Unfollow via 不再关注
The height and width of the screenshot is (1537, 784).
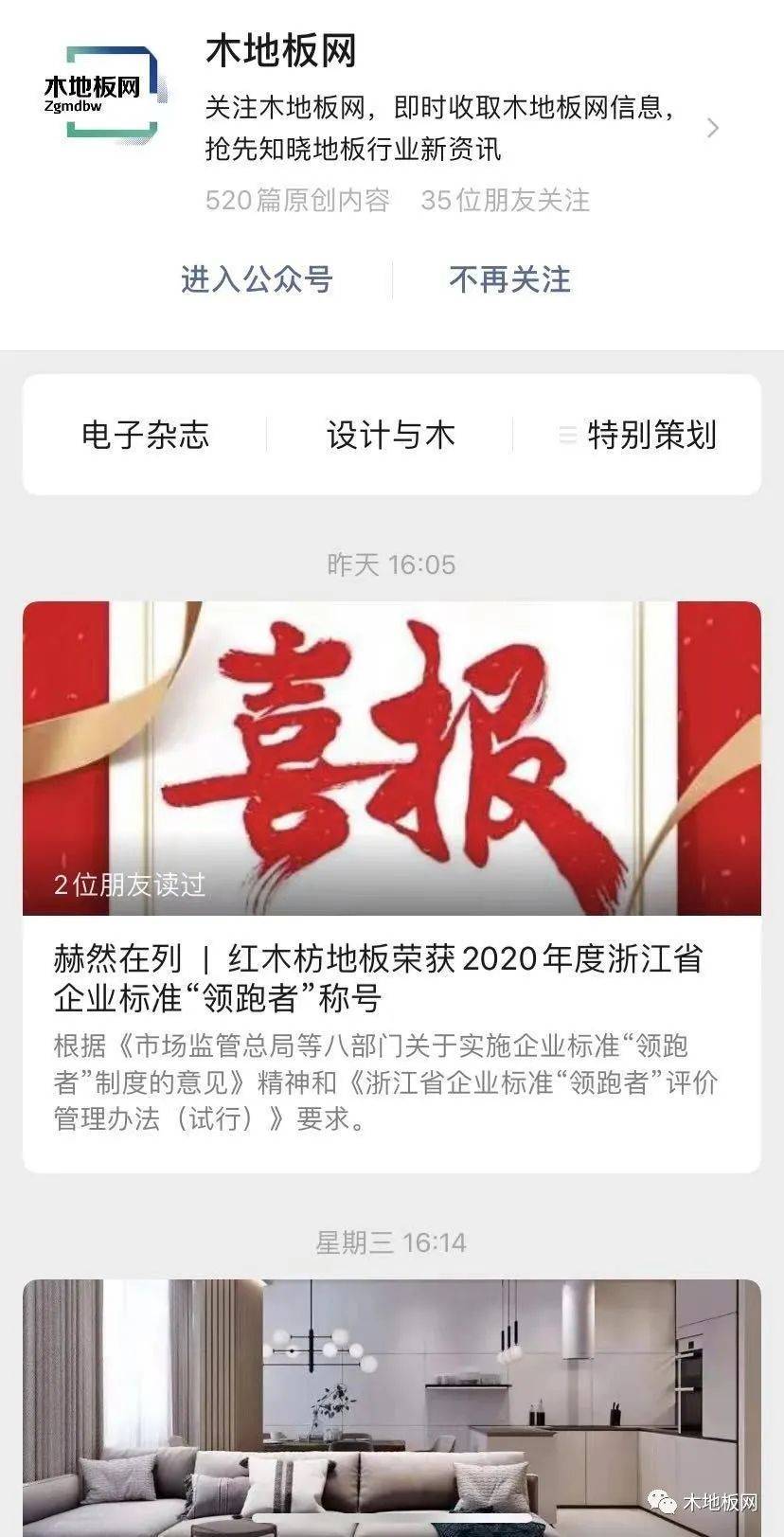pos(509,279)
